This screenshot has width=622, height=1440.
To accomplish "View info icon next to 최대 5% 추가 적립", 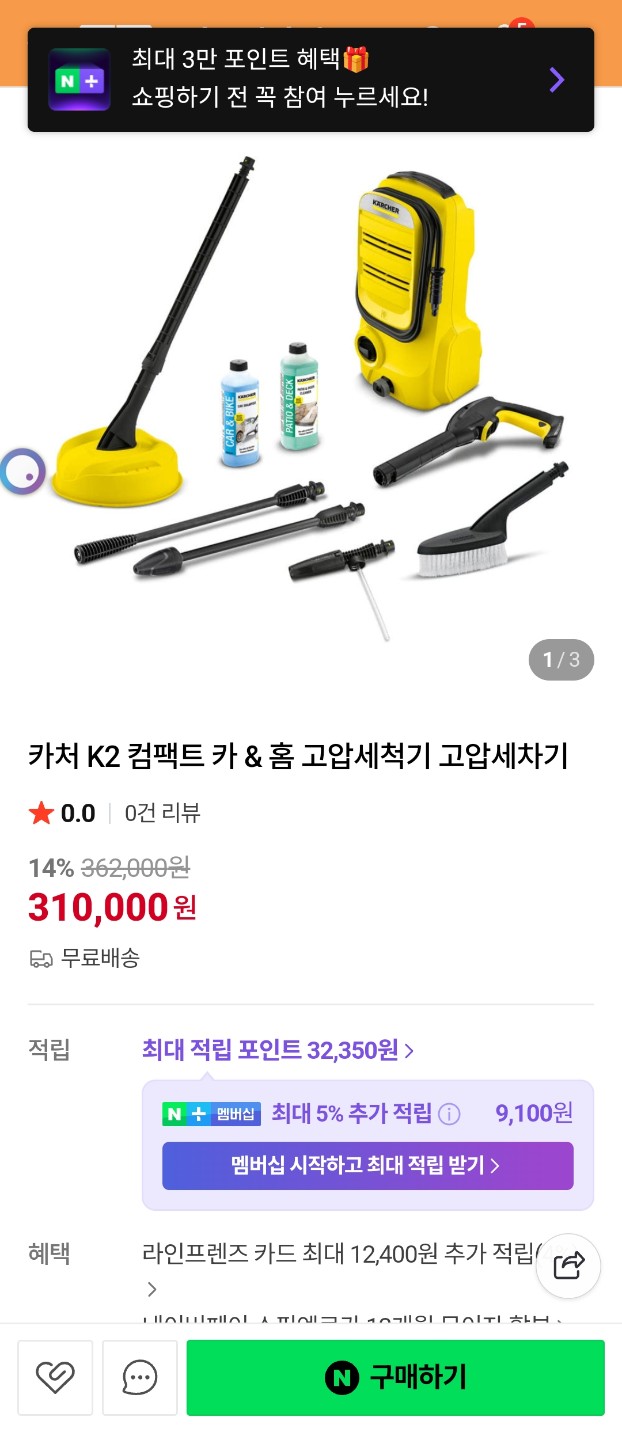I will 450,1113.
